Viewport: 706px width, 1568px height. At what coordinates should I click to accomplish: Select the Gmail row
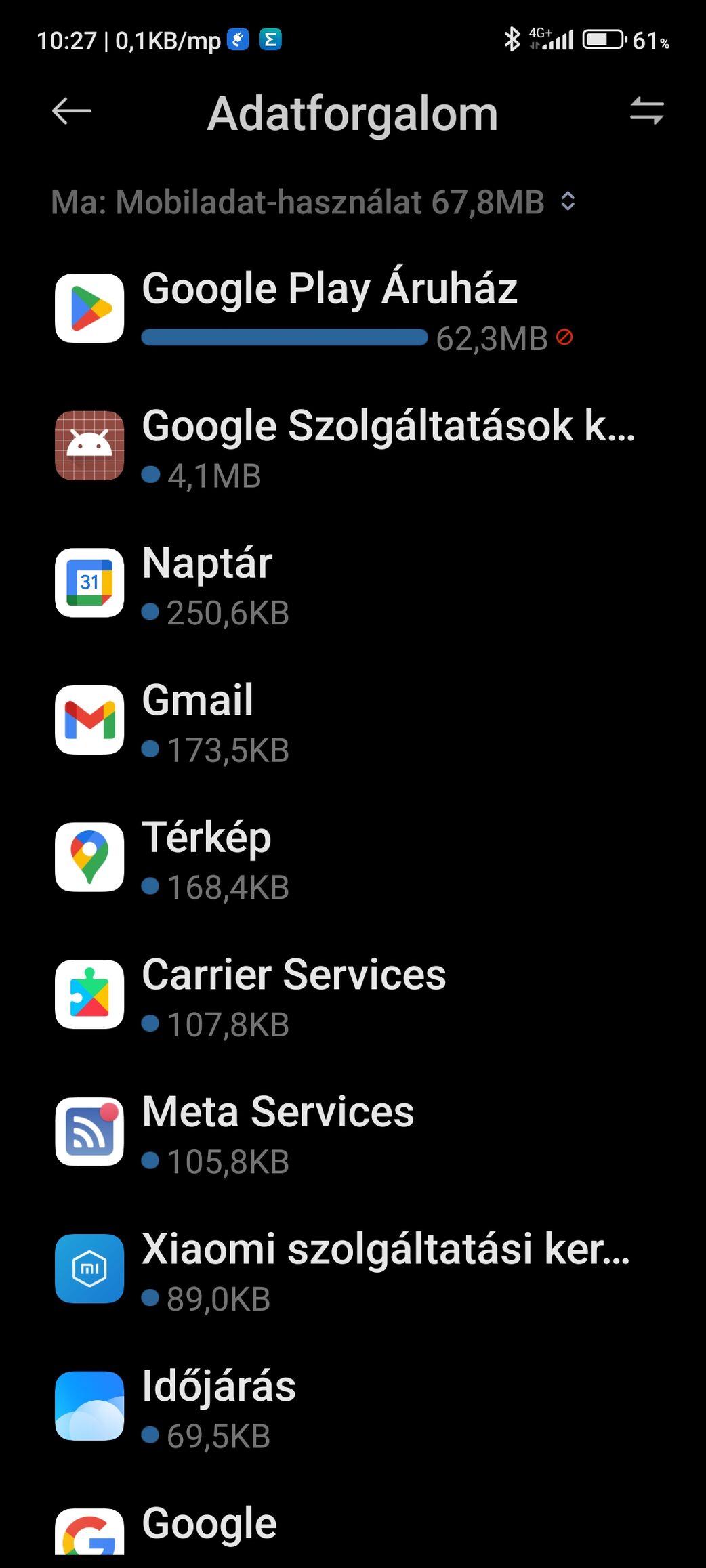click(353, 720)
